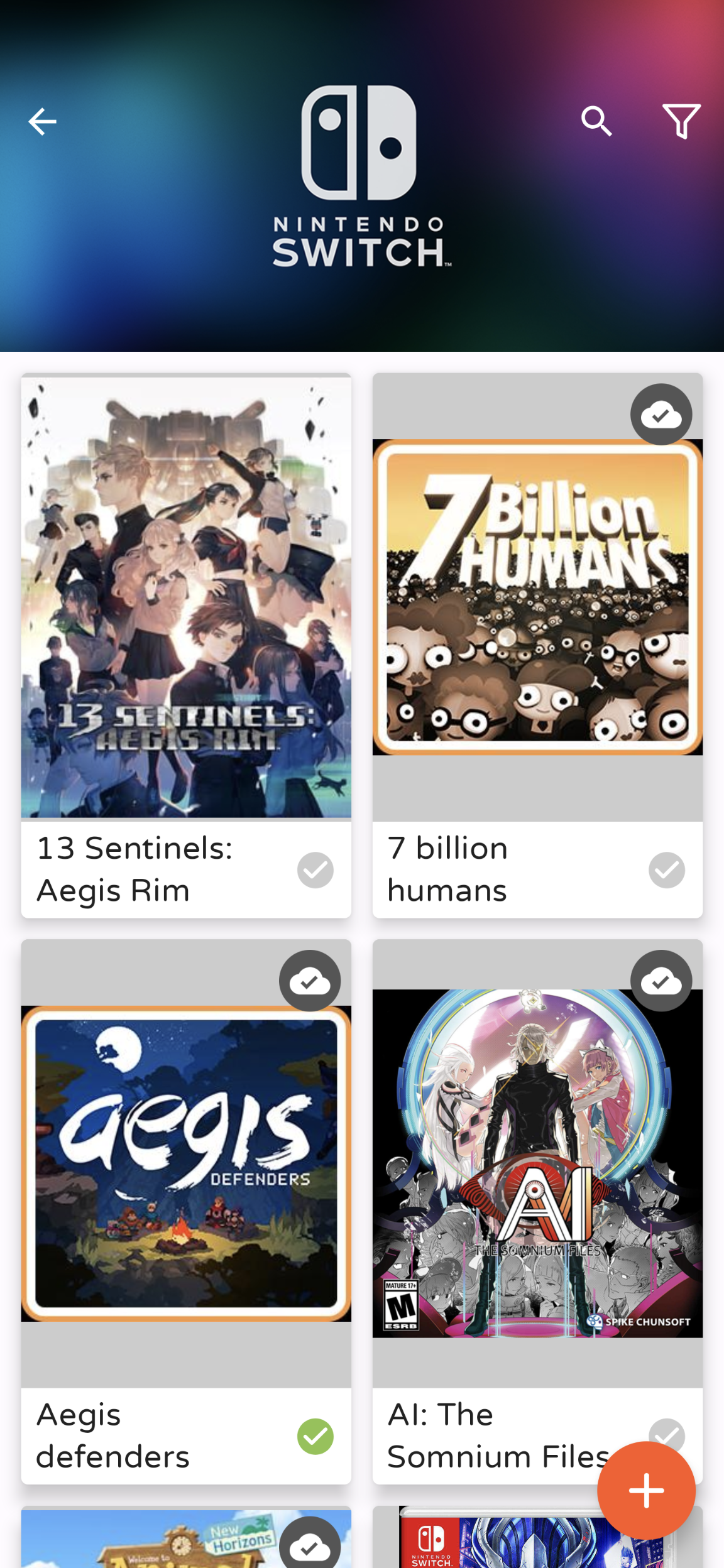Tap the cloud icon on AI: The Somnium Files
Image resolution: width=724 pixels, height=1568 pixels.
point(661,981)
